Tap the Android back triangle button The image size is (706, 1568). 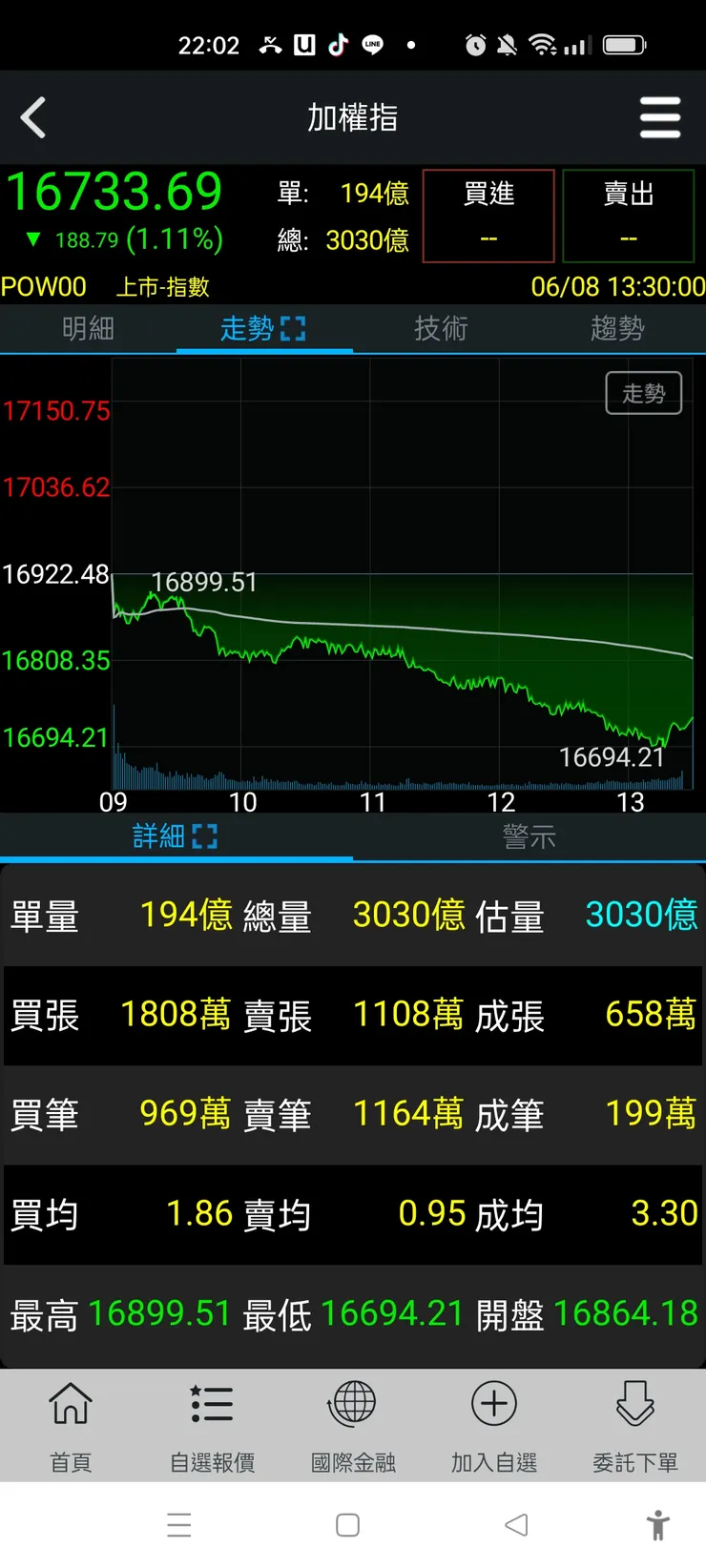[515, 1524]
